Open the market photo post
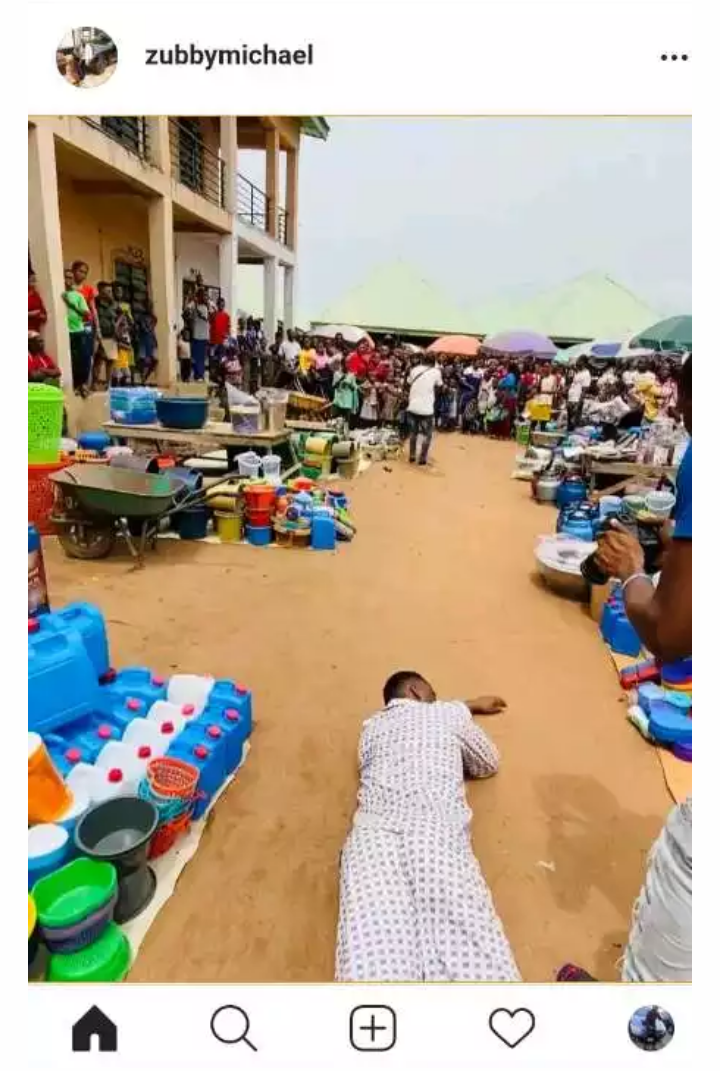Image resolution: width=720 pixels, height=1071 pixels. pos(360,548)
